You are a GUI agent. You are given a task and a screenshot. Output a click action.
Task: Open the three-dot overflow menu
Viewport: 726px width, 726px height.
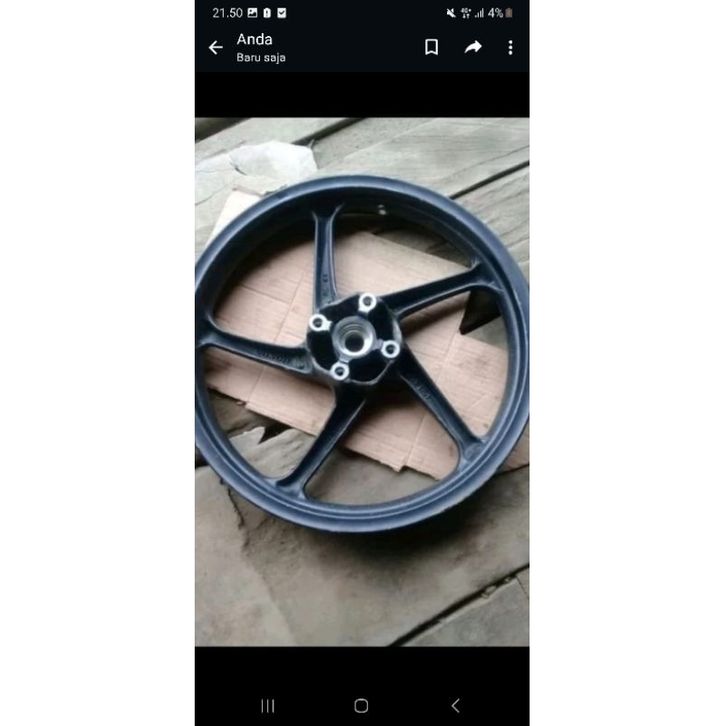tap(510, 47)
